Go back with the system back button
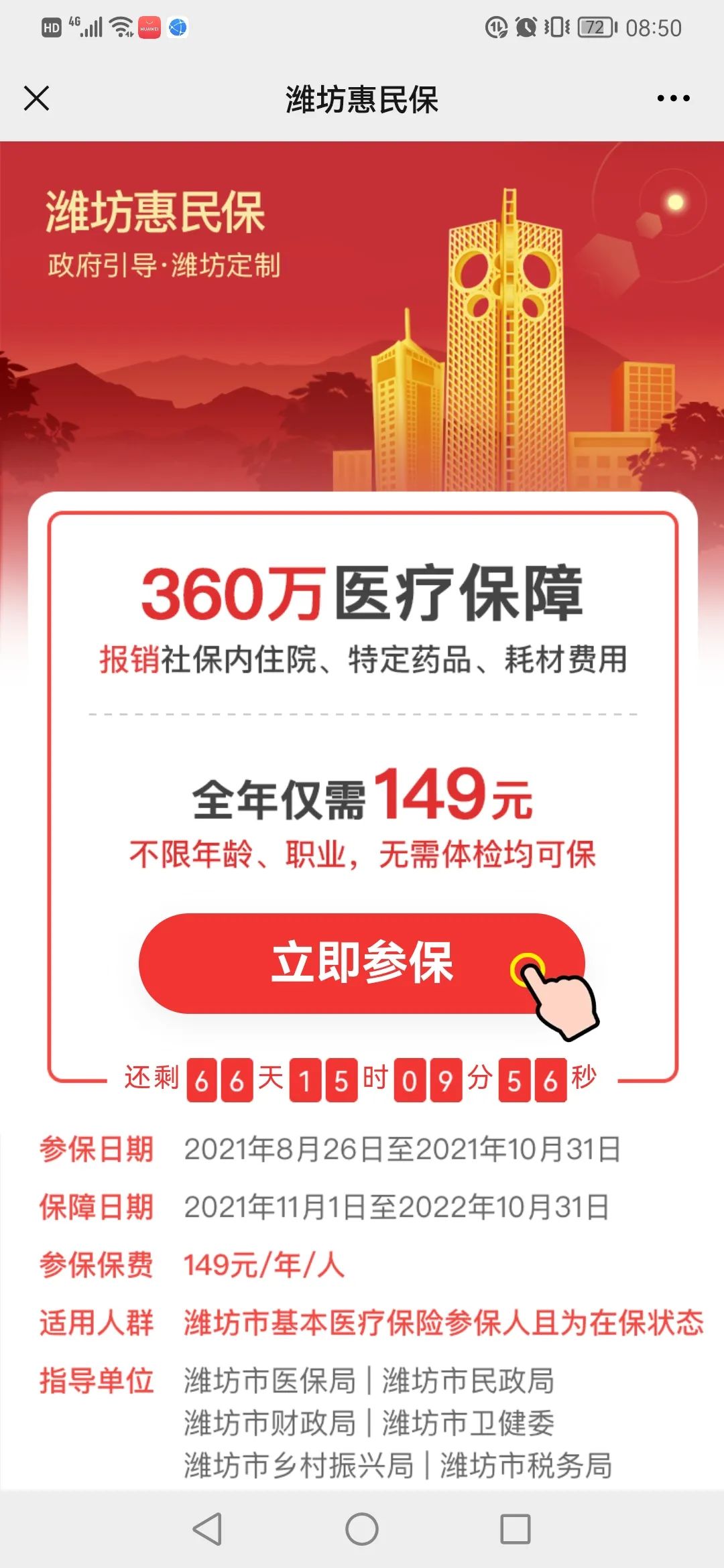 pos(207,1528)
